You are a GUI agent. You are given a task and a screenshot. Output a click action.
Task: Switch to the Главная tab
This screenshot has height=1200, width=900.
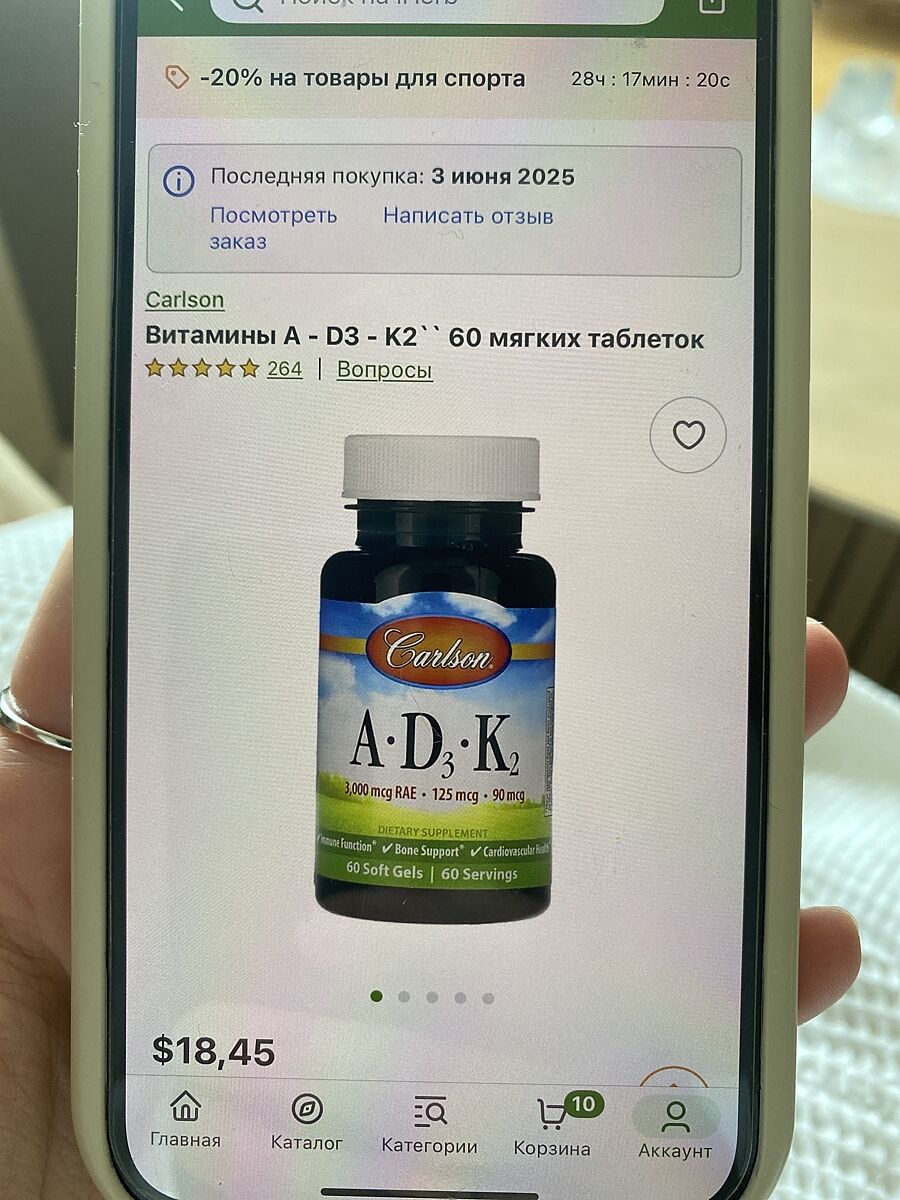pos(185,1122)
